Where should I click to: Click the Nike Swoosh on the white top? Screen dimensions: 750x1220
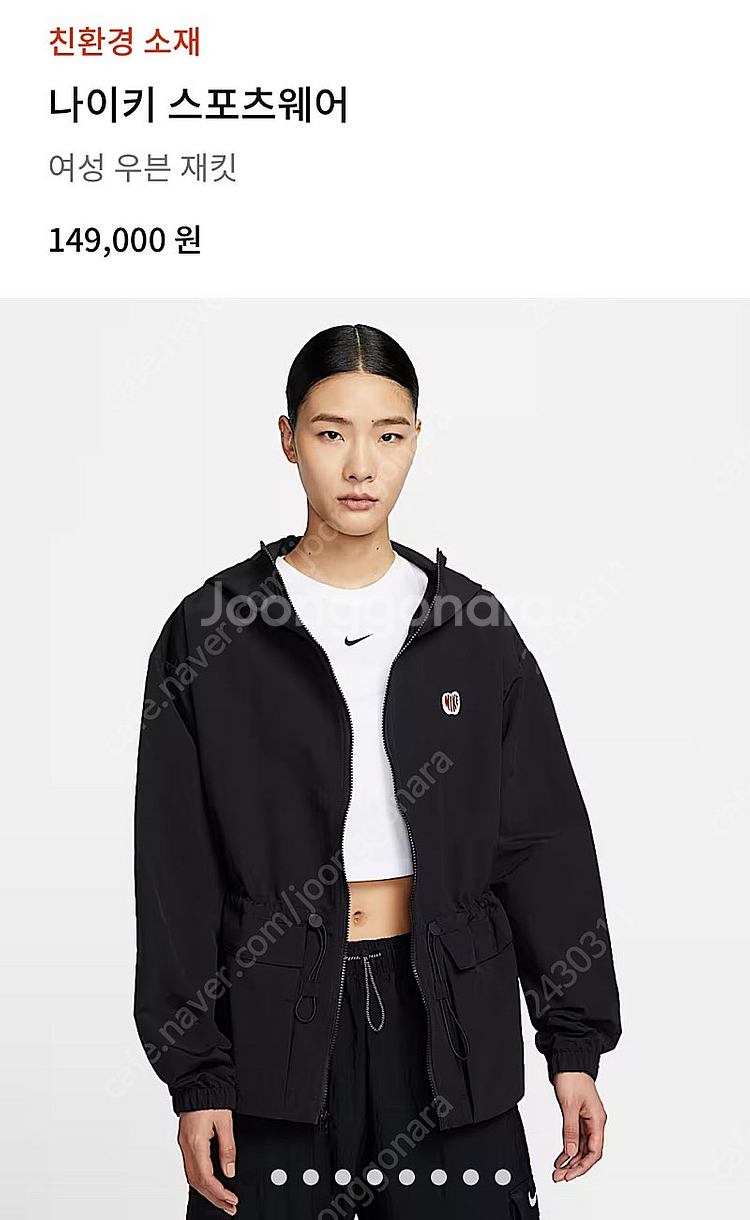coord(357,641)
